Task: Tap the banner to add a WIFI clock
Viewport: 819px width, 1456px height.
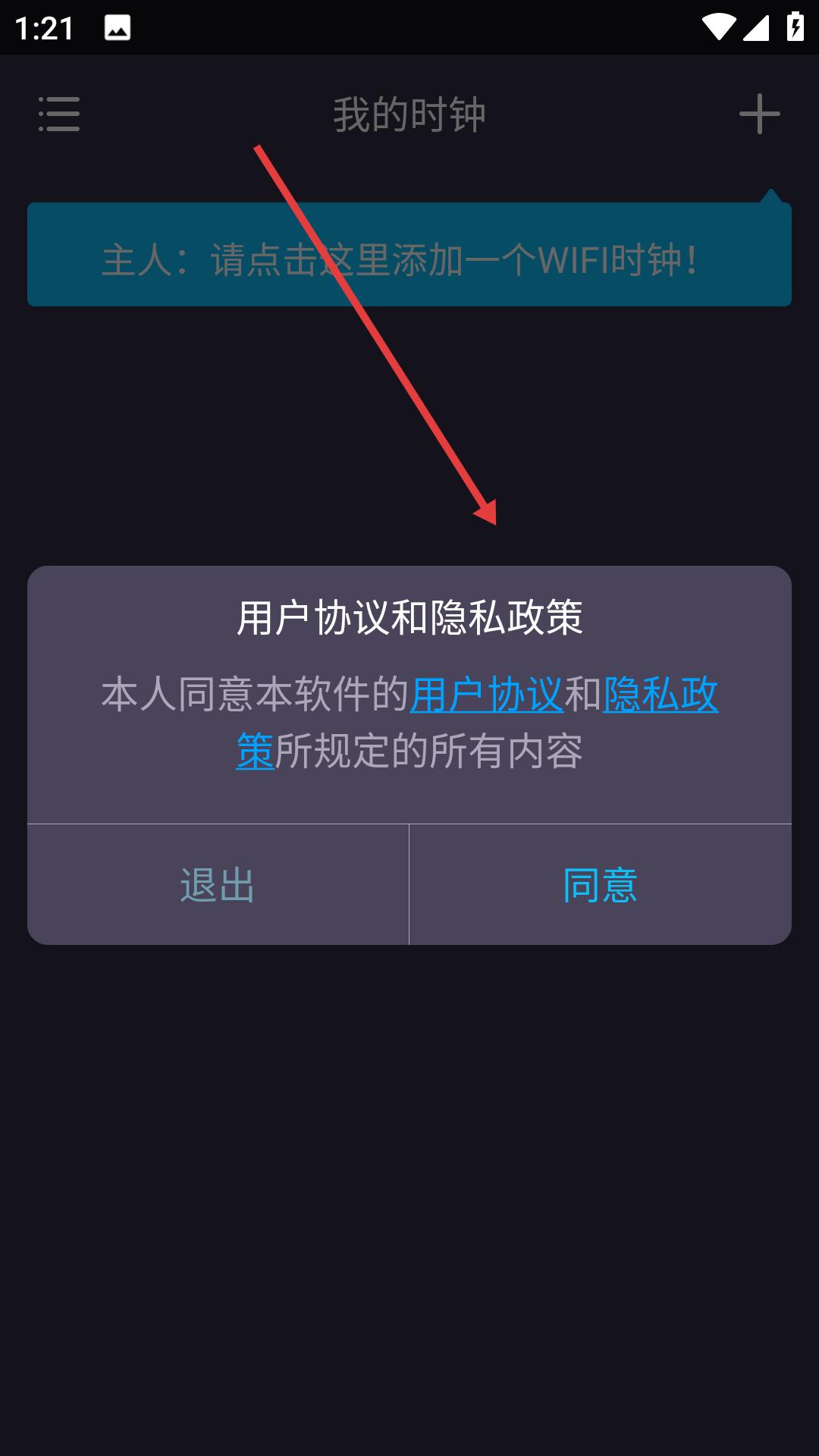Action: click(x=409, y=258)
